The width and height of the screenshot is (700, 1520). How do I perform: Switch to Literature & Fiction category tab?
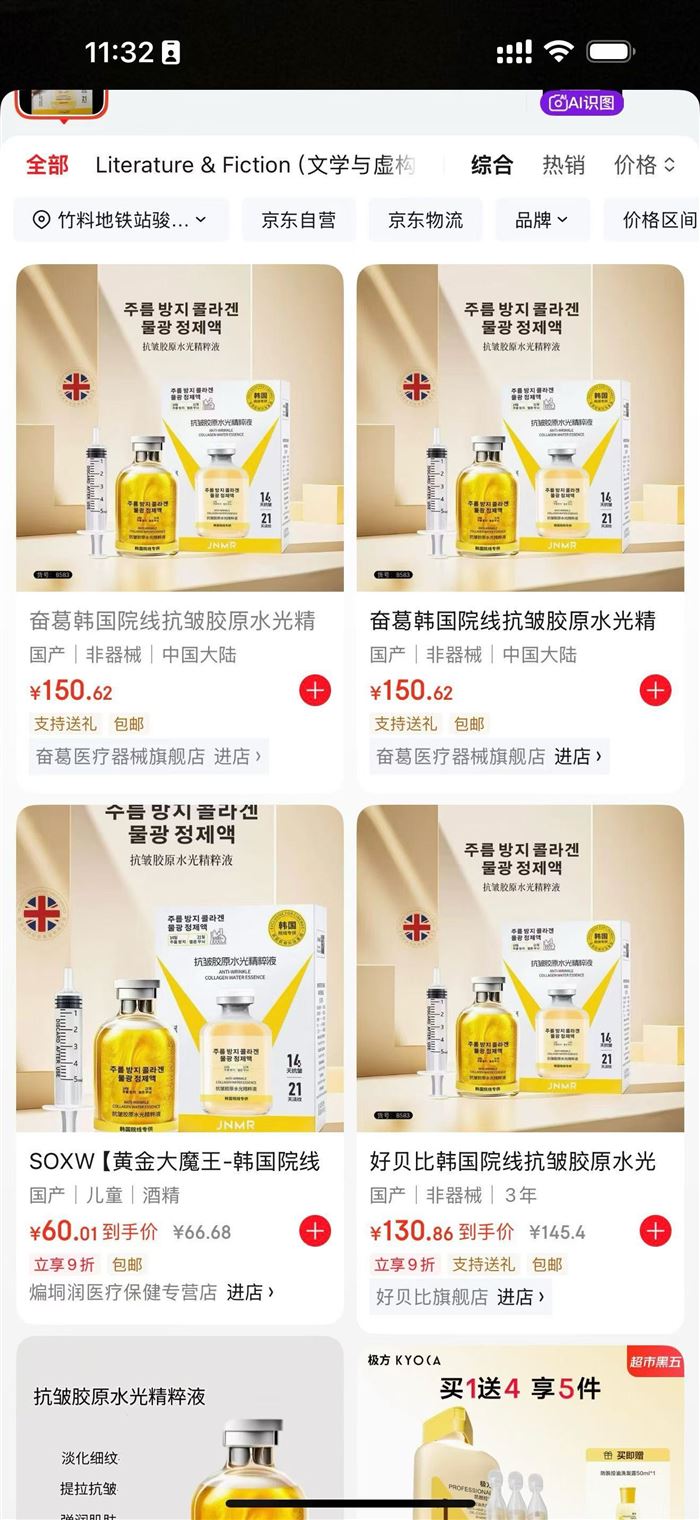coord(254,165)
